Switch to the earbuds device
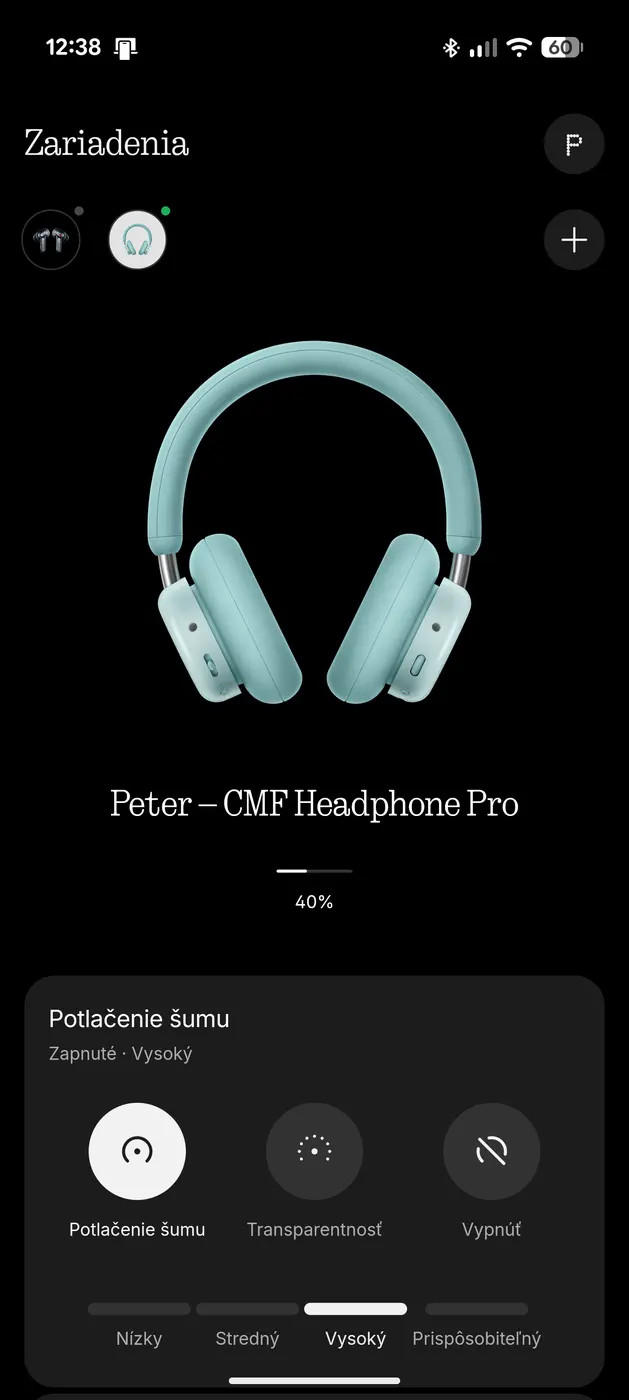Viewport: 629px width, 1400px height. (x=51, y=240)
